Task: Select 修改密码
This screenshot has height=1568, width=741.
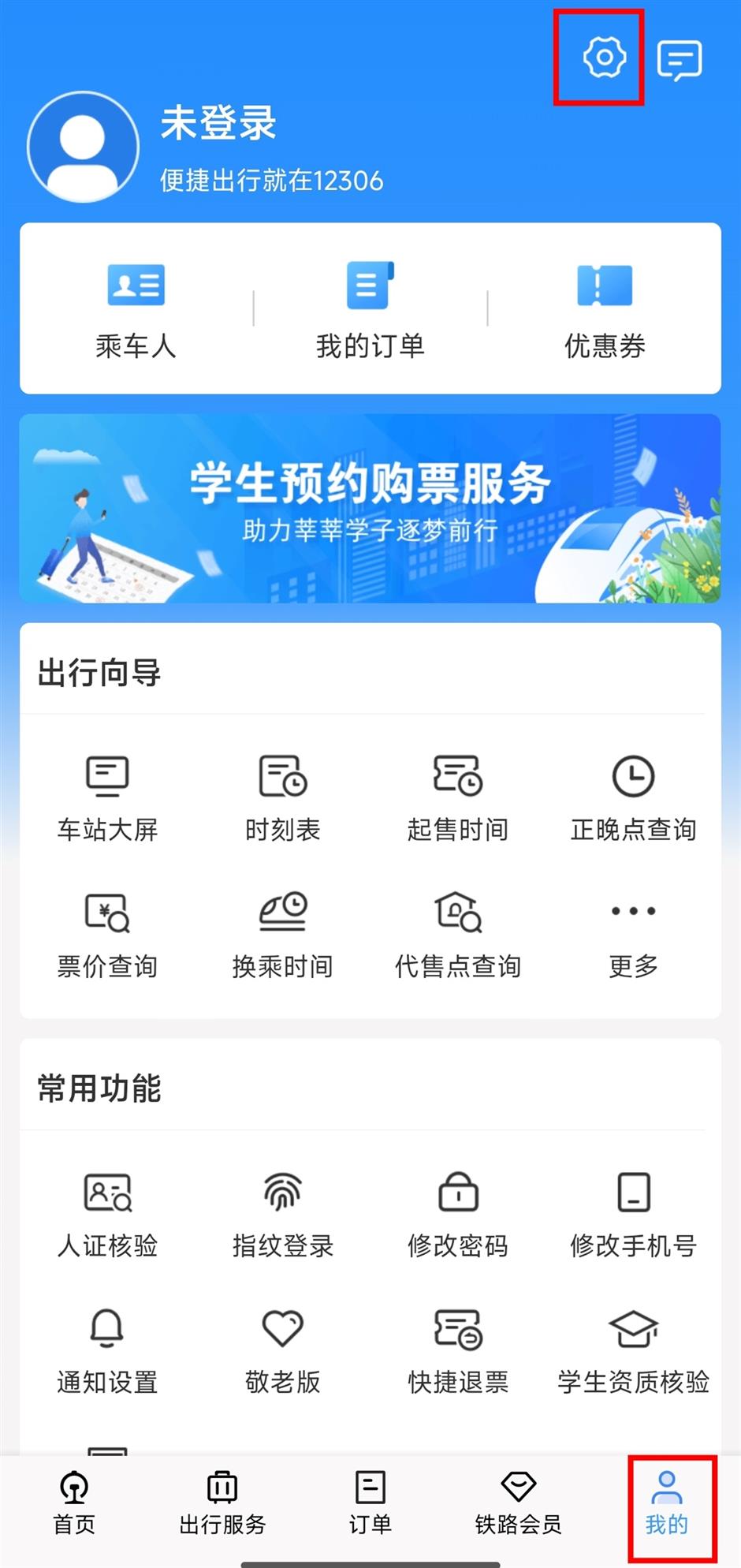Action: (457, 1215)
